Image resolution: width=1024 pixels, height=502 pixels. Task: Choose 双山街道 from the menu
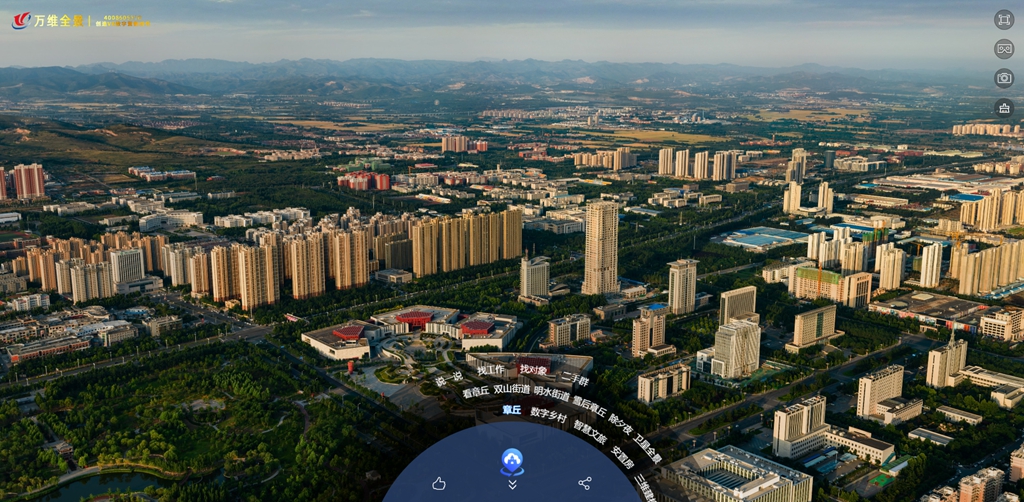(x=511, y=389)
